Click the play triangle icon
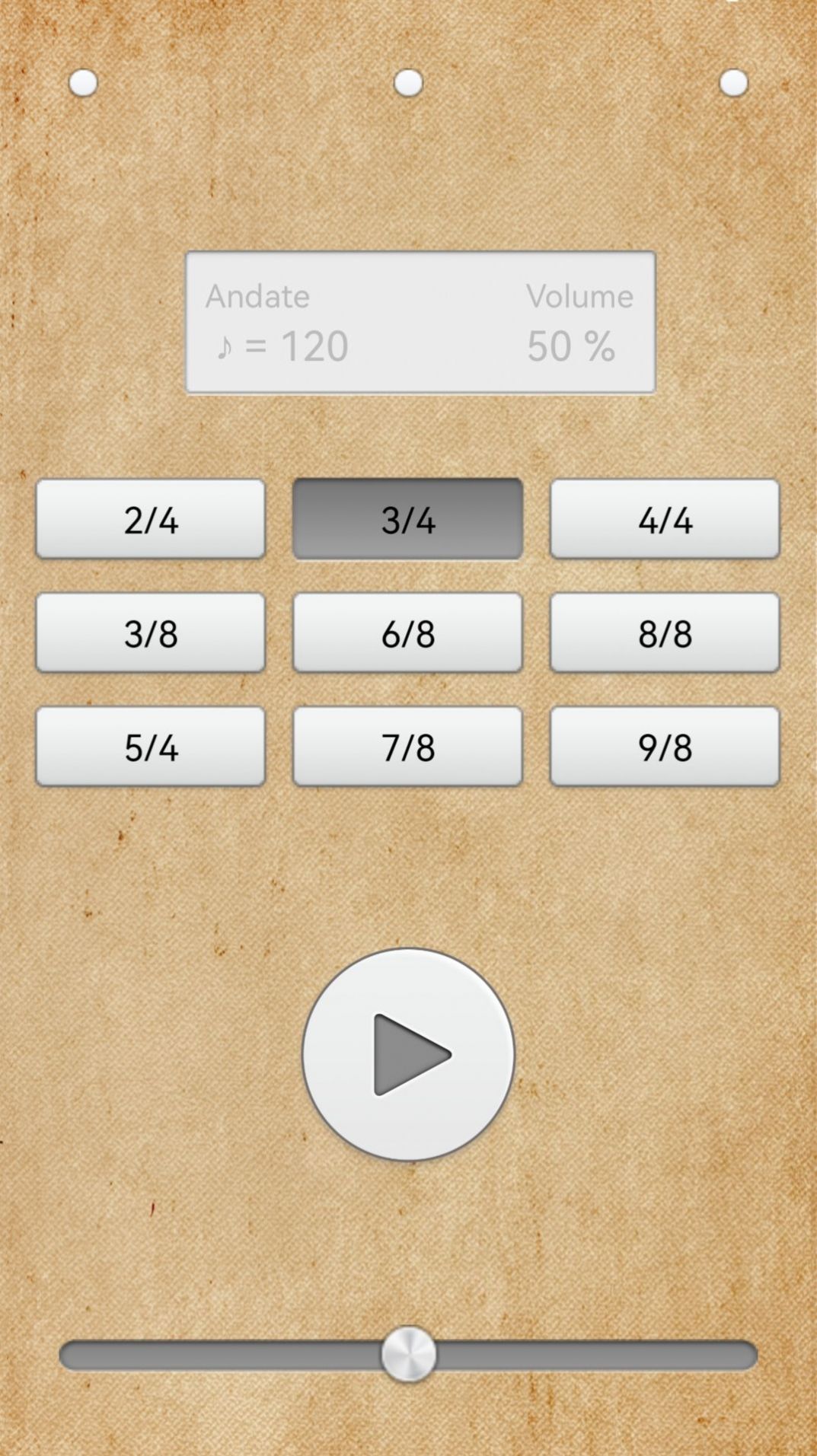Image resolution: width=817 pixels, height=1456 pixels. [x=411, y=1055]
